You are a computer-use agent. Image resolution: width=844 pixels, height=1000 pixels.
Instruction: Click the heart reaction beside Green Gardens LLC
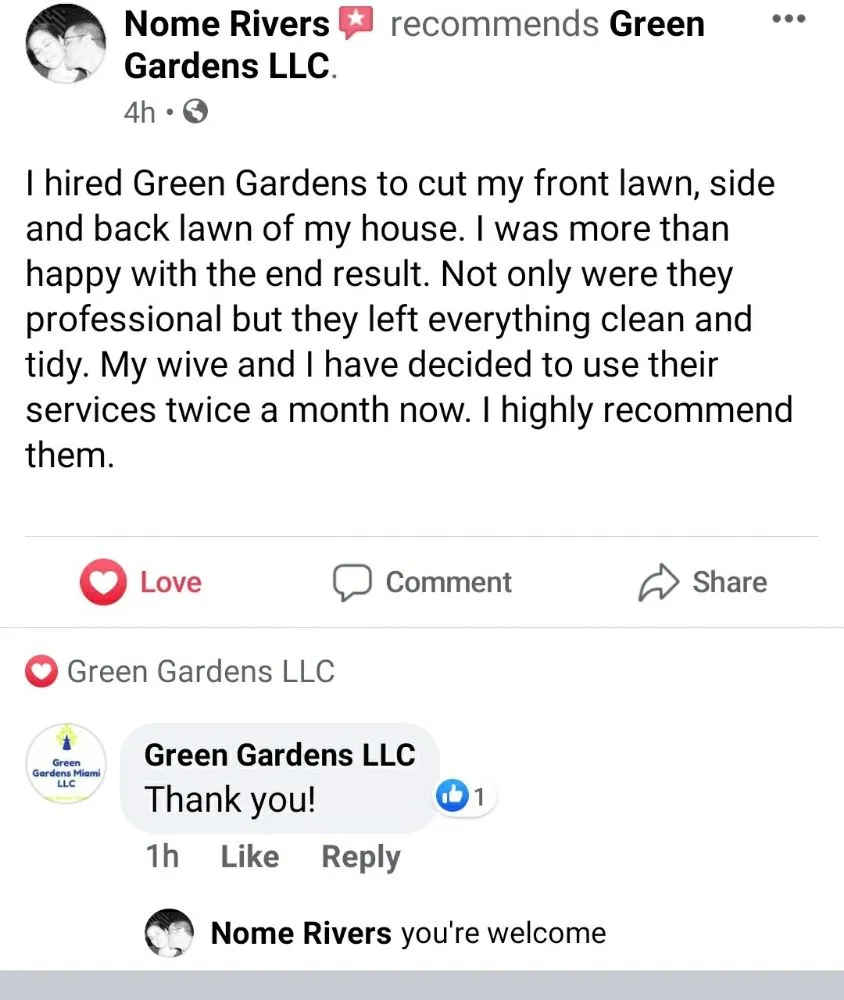pos(41,671)
